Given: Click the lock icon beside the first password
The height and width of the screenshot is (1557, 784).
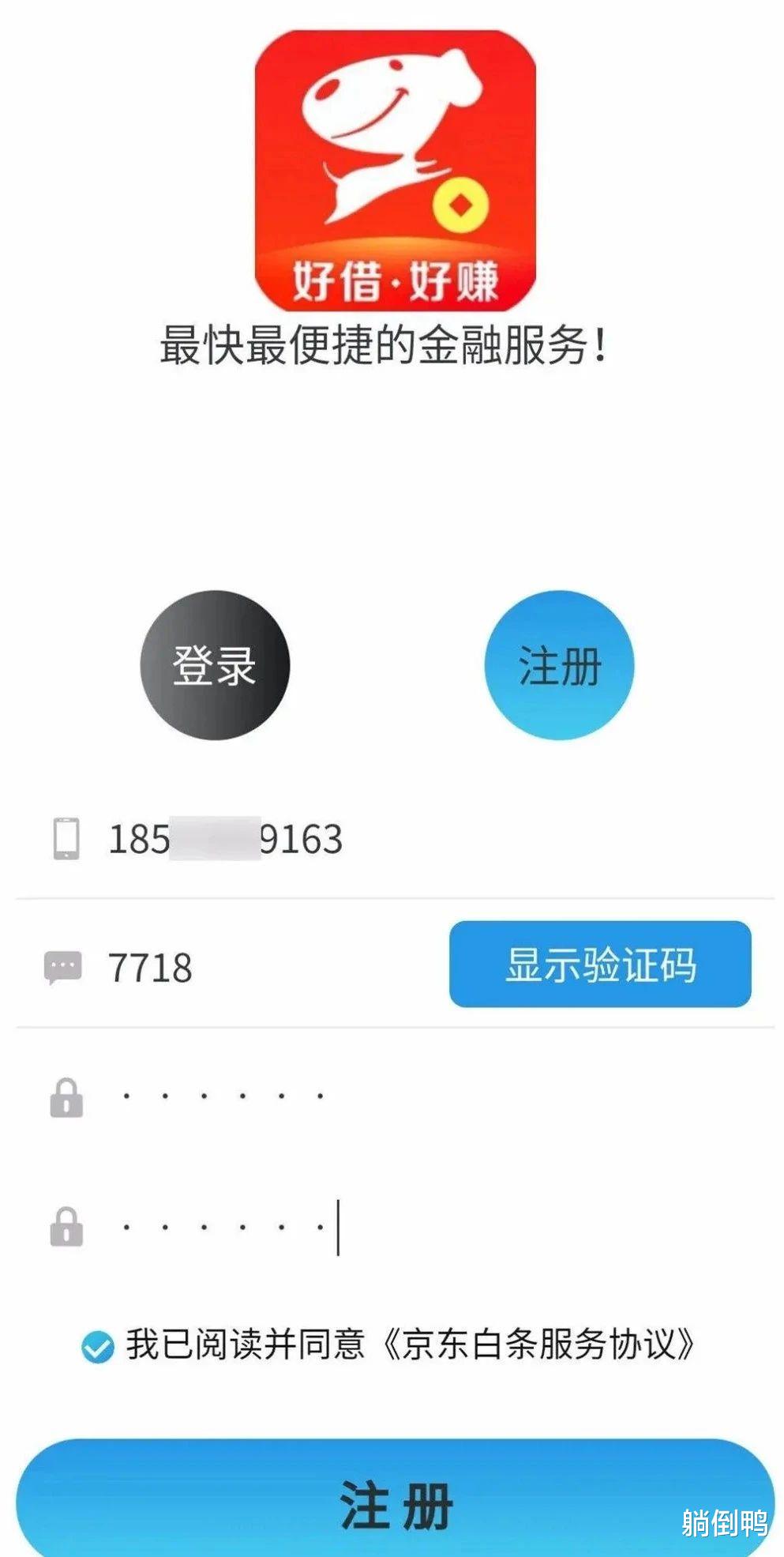Looking at the screenshot, I should (x=67, y=1098).
